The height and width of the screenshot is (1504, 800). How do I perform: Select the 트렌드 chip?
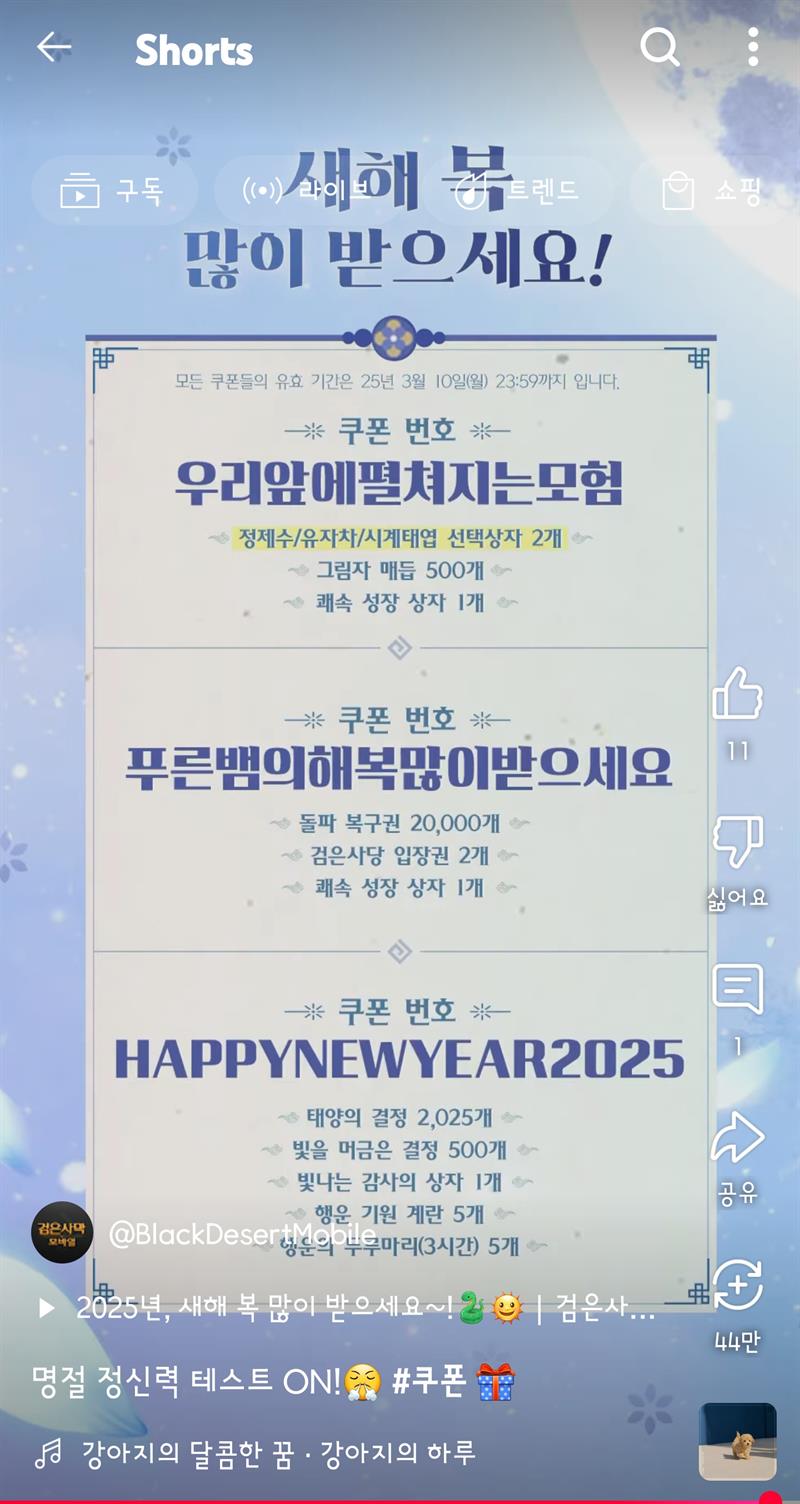pos(517,190)
